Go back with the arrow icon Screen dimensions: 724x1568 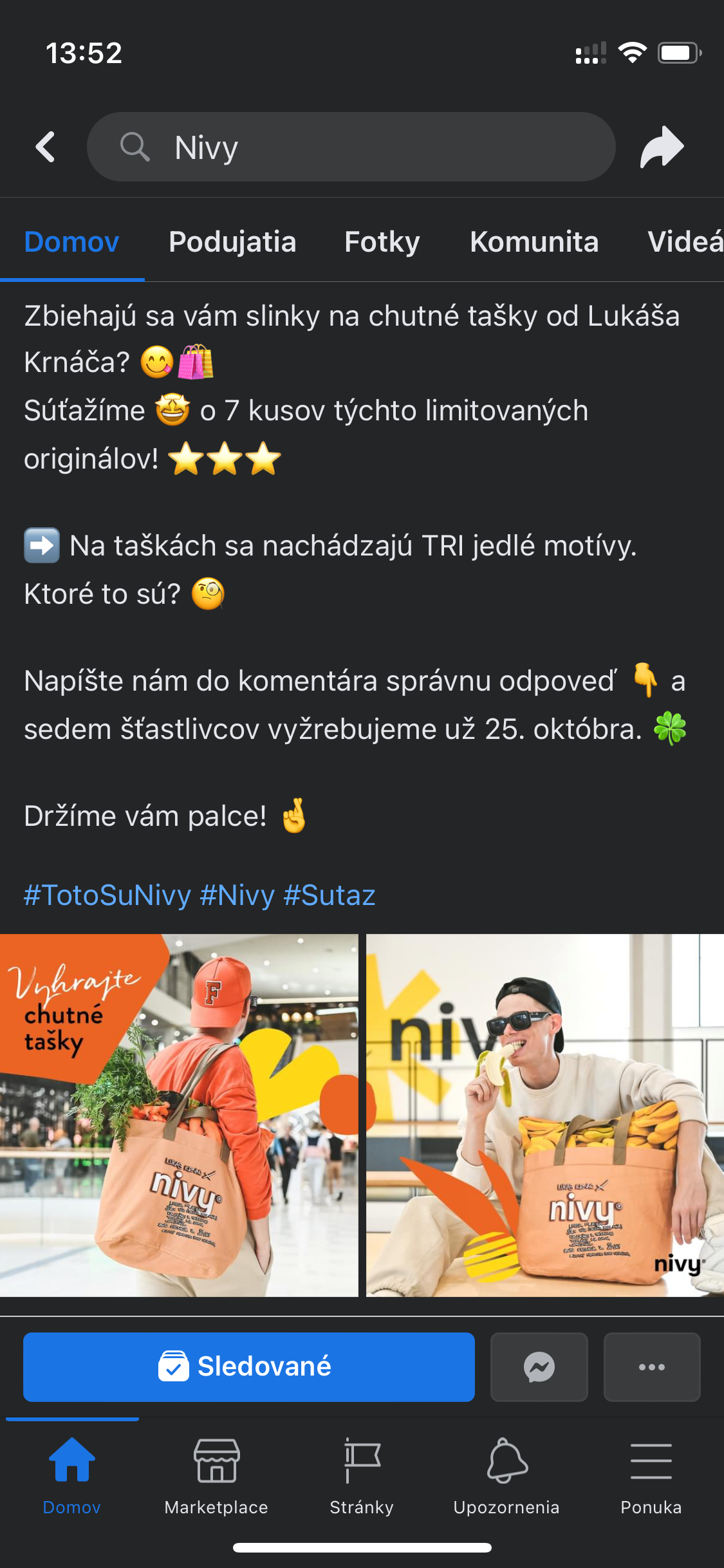(45, 147)
